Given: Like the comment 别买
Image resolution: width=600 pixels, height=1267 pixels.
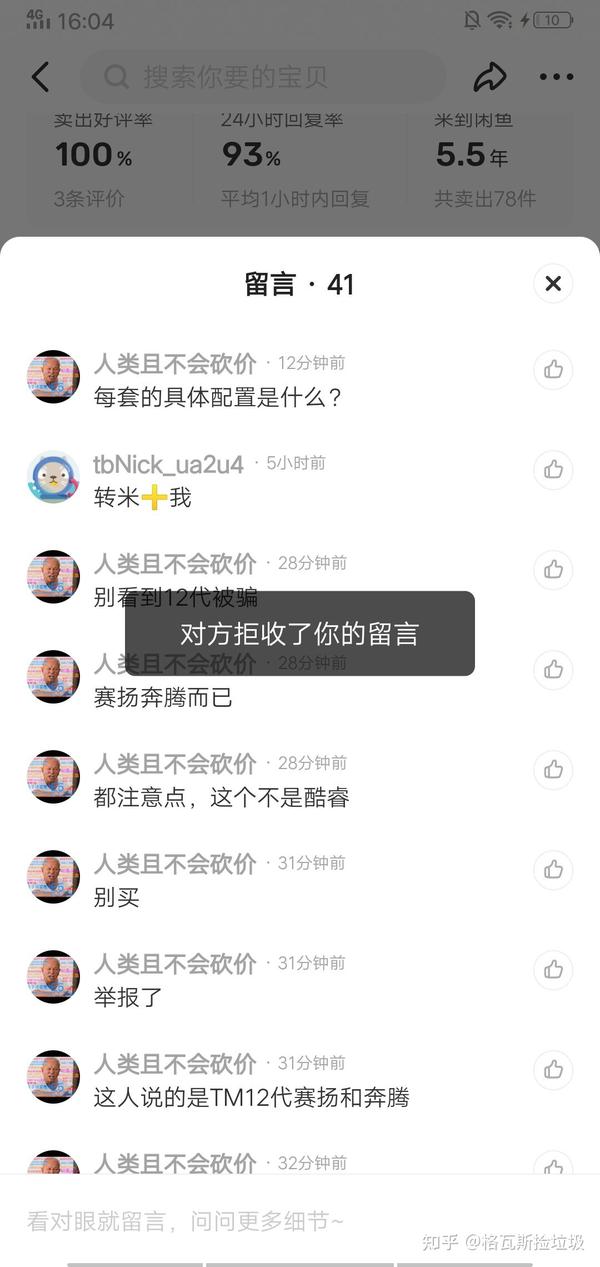Looking at the screenshot, I should point(553,869).
